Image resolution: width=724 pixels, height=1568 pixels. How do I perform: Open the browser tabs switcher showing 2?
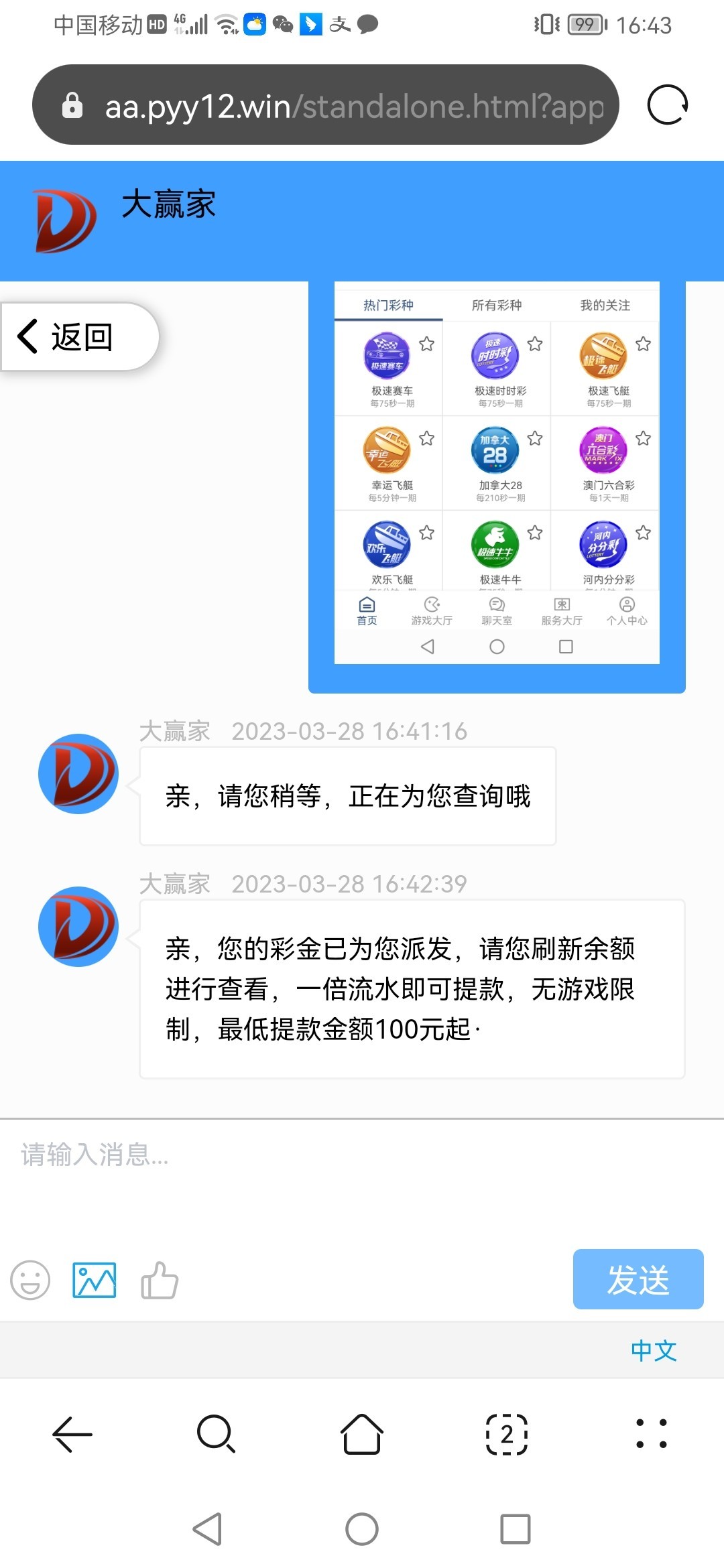click(507, 1434)
